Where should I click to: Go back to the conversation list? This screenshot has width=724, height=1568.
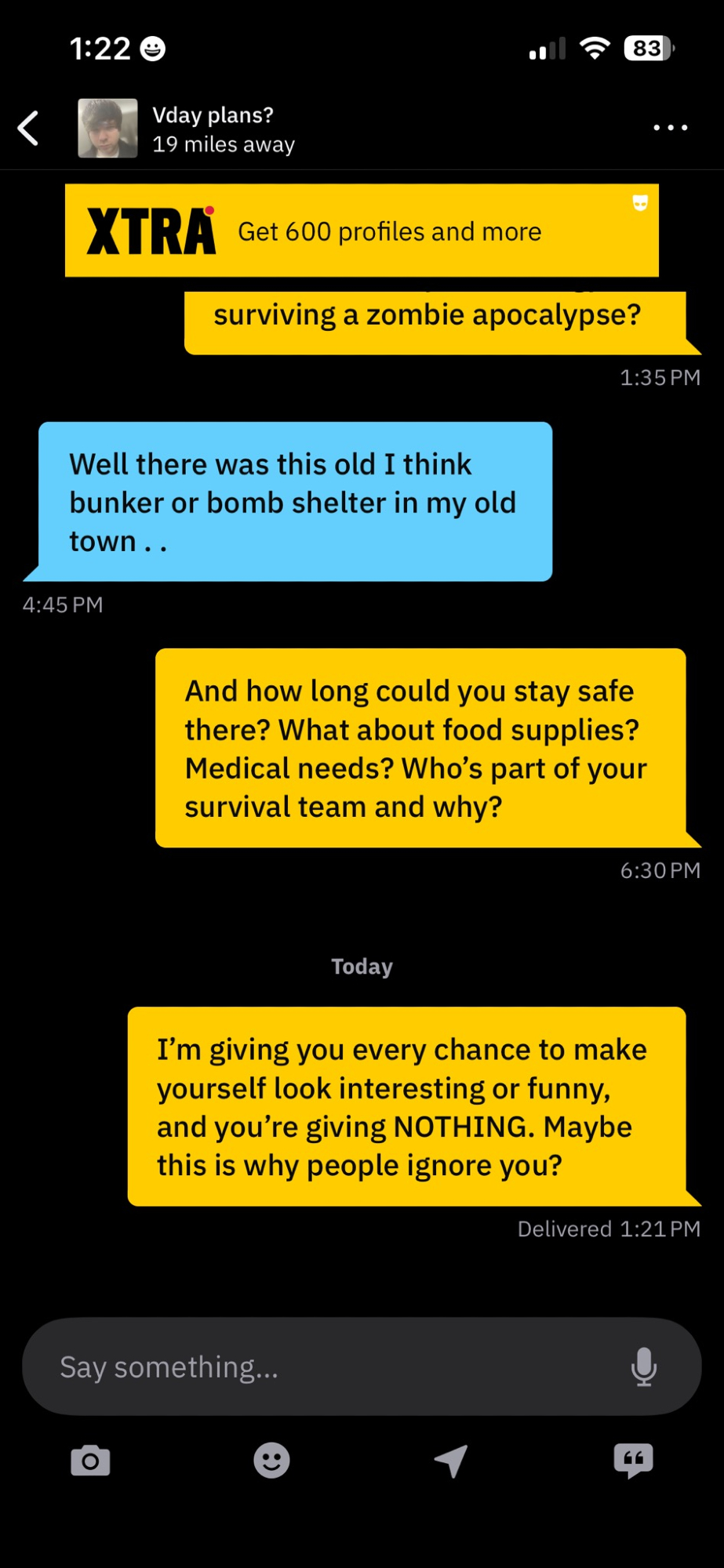coord(29,129)
